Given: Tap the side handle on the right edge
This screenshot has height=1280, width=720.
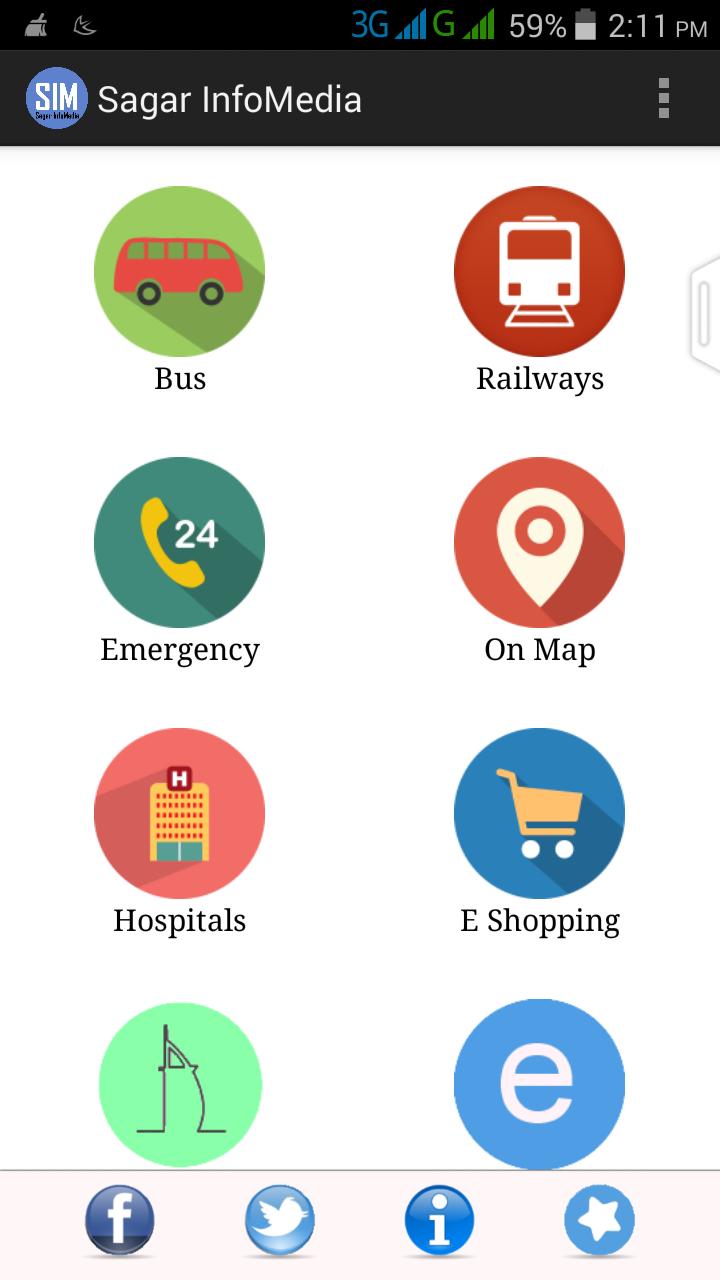Looking at the screenshot, I should point(705,315).
